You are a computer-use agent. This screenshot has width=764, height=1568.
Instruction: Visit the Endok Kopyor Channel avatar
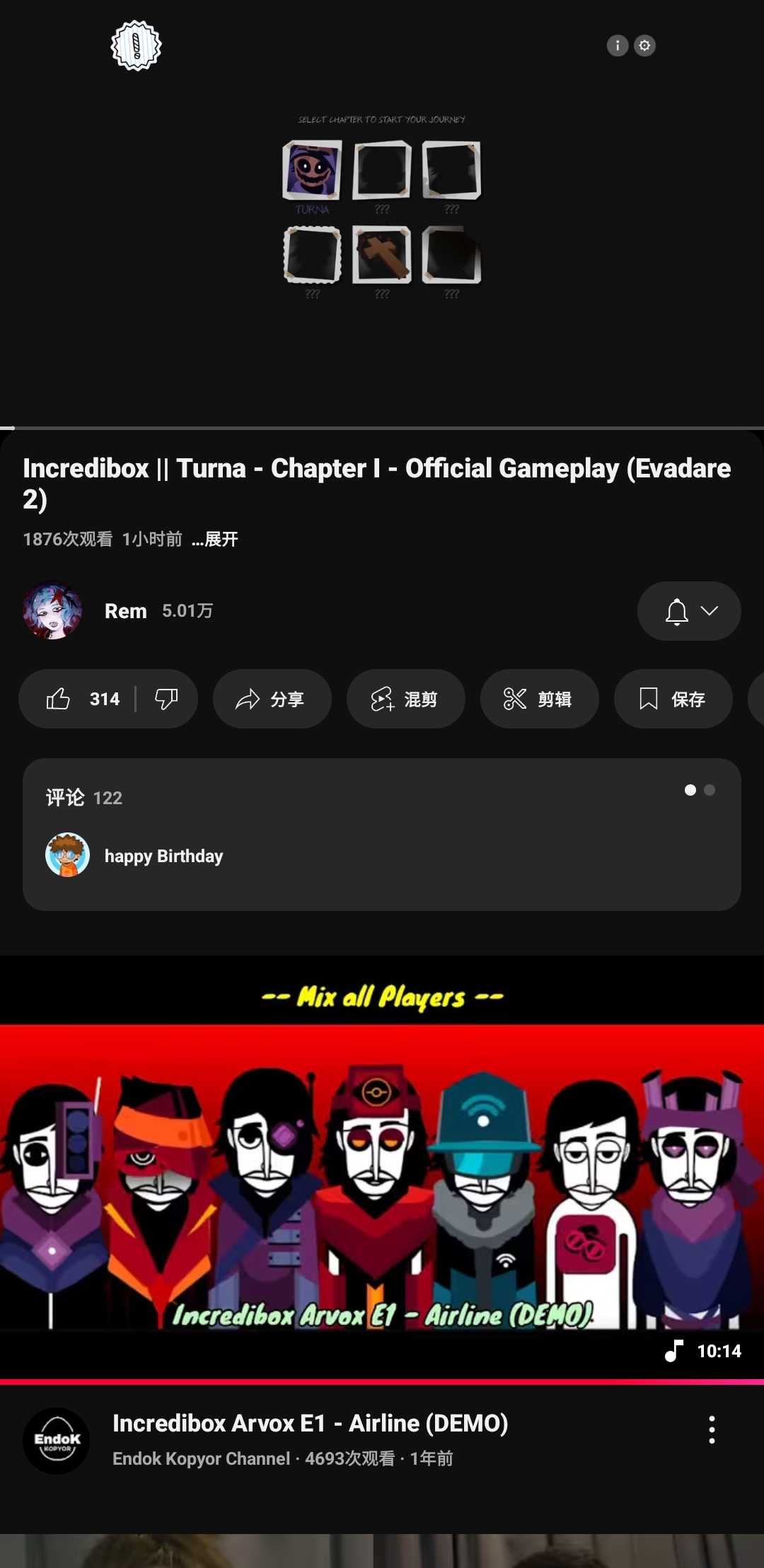point(57,1441)
